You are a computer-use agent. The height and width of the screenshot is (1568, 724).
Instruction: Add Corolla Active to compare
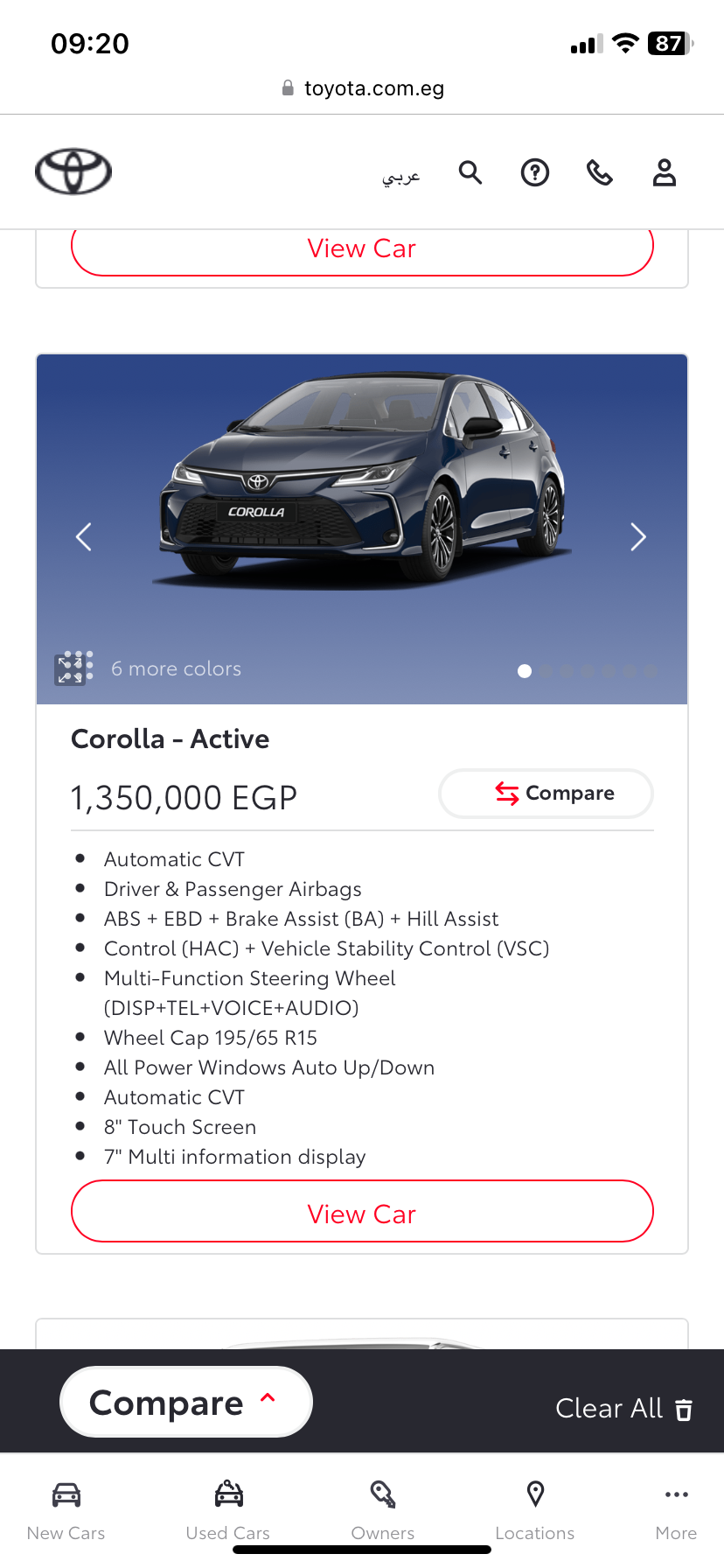click(546, 794)
